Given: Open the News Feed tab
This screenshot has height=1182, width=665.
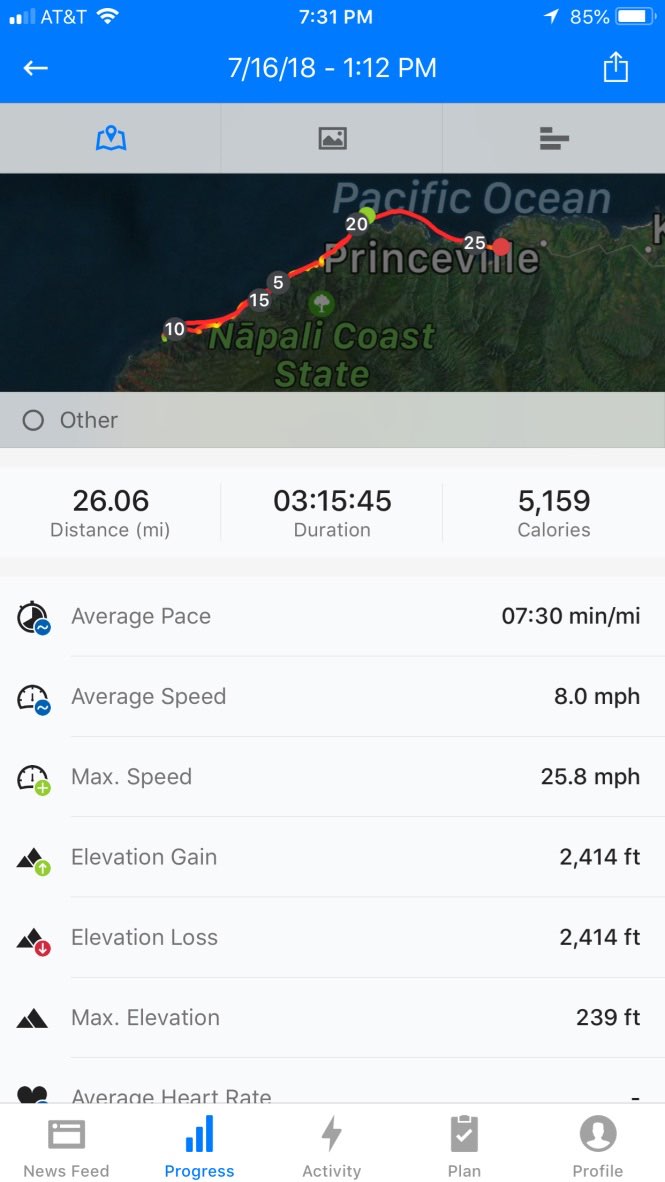Looking at the screenshot, I should (66, 1146).
